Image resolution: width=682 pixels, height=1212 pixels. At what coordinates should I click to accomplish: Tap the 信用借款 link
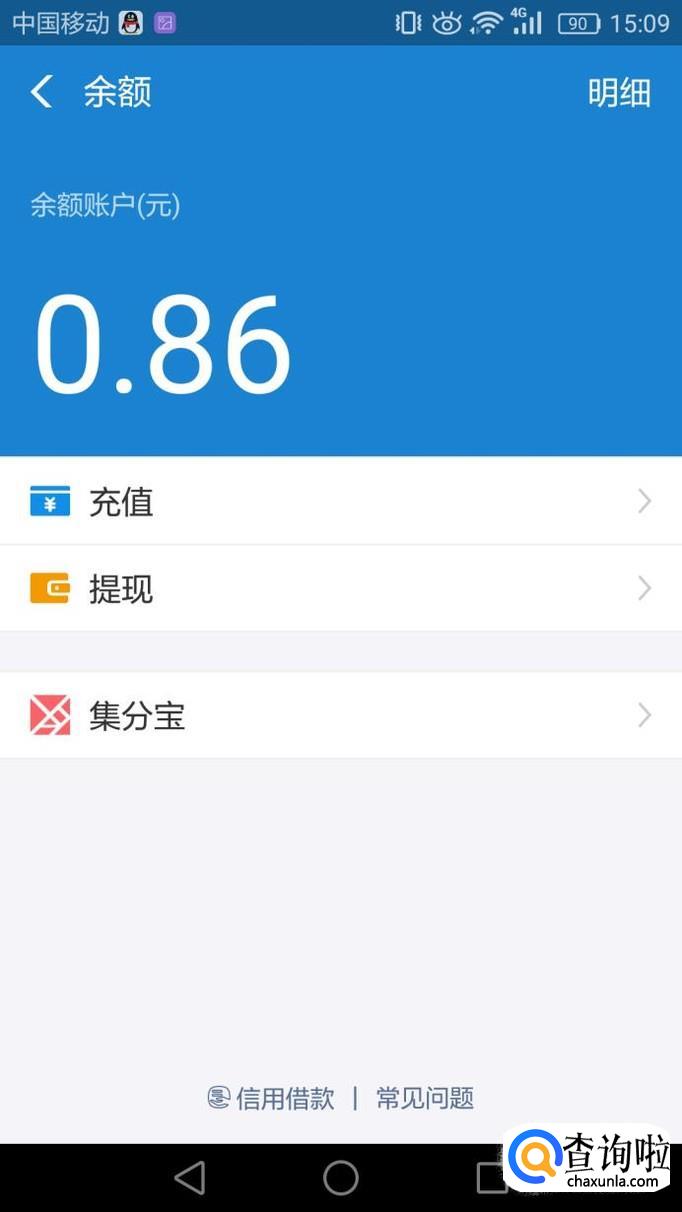pos(272,1098)
